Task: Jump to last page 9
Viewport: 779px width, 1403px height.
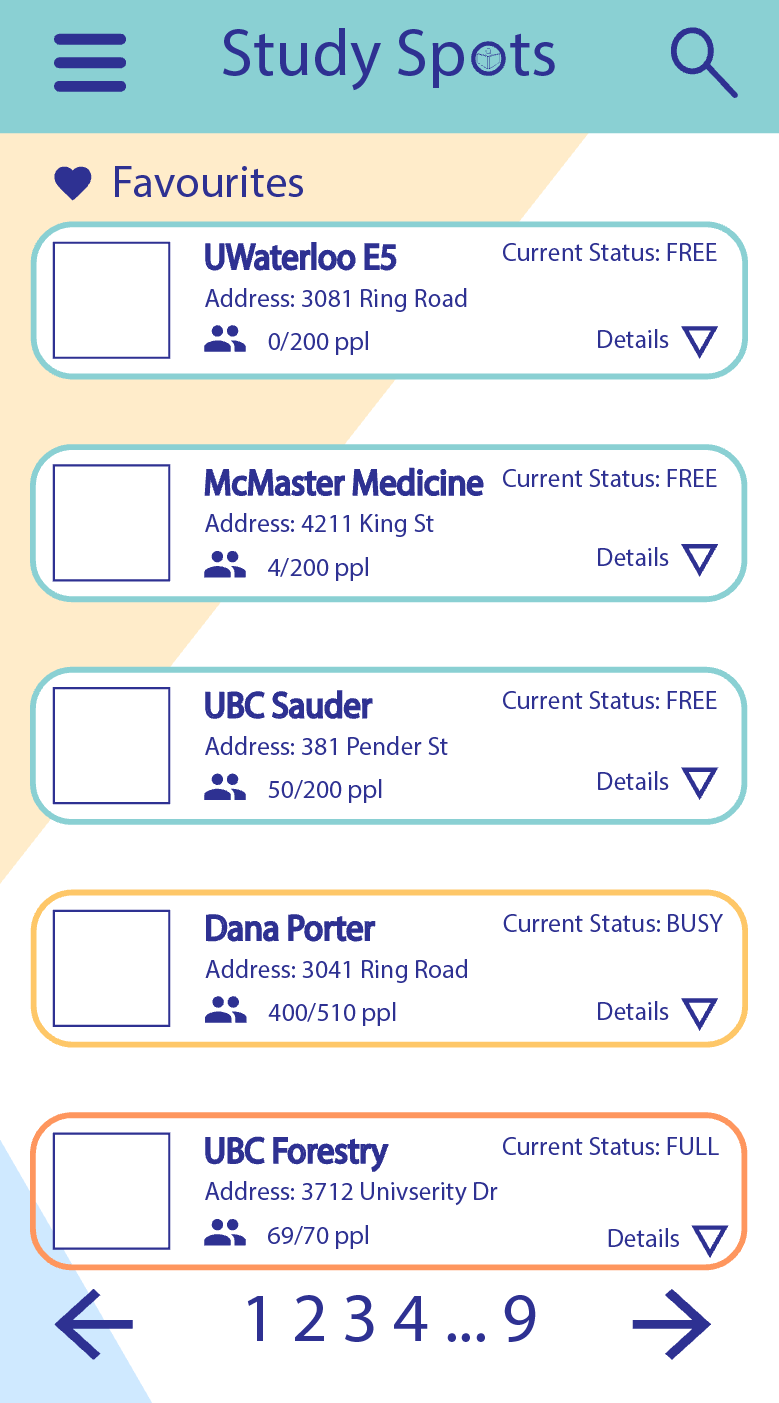Action: 519,1319
